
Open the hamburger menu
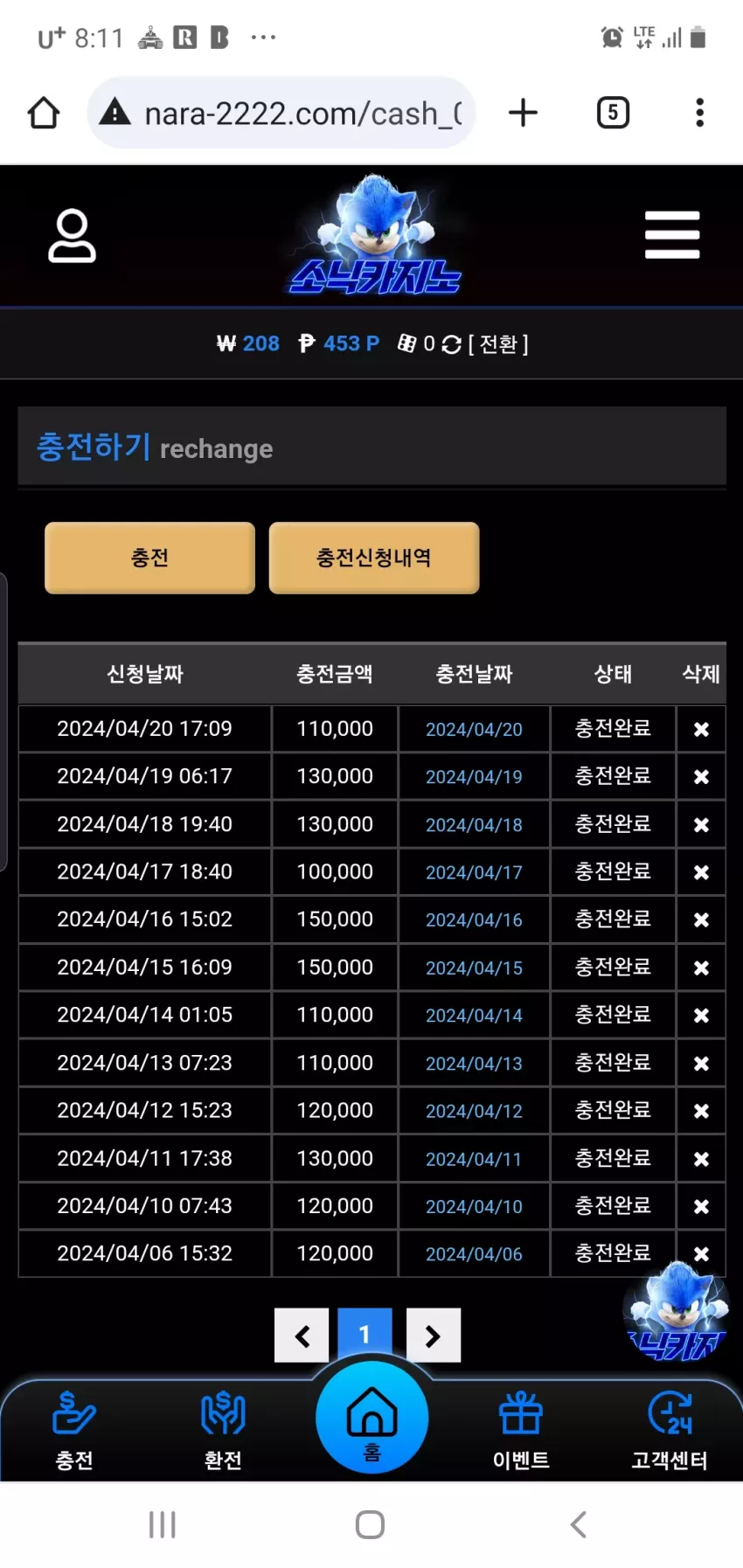pos(672,235)
